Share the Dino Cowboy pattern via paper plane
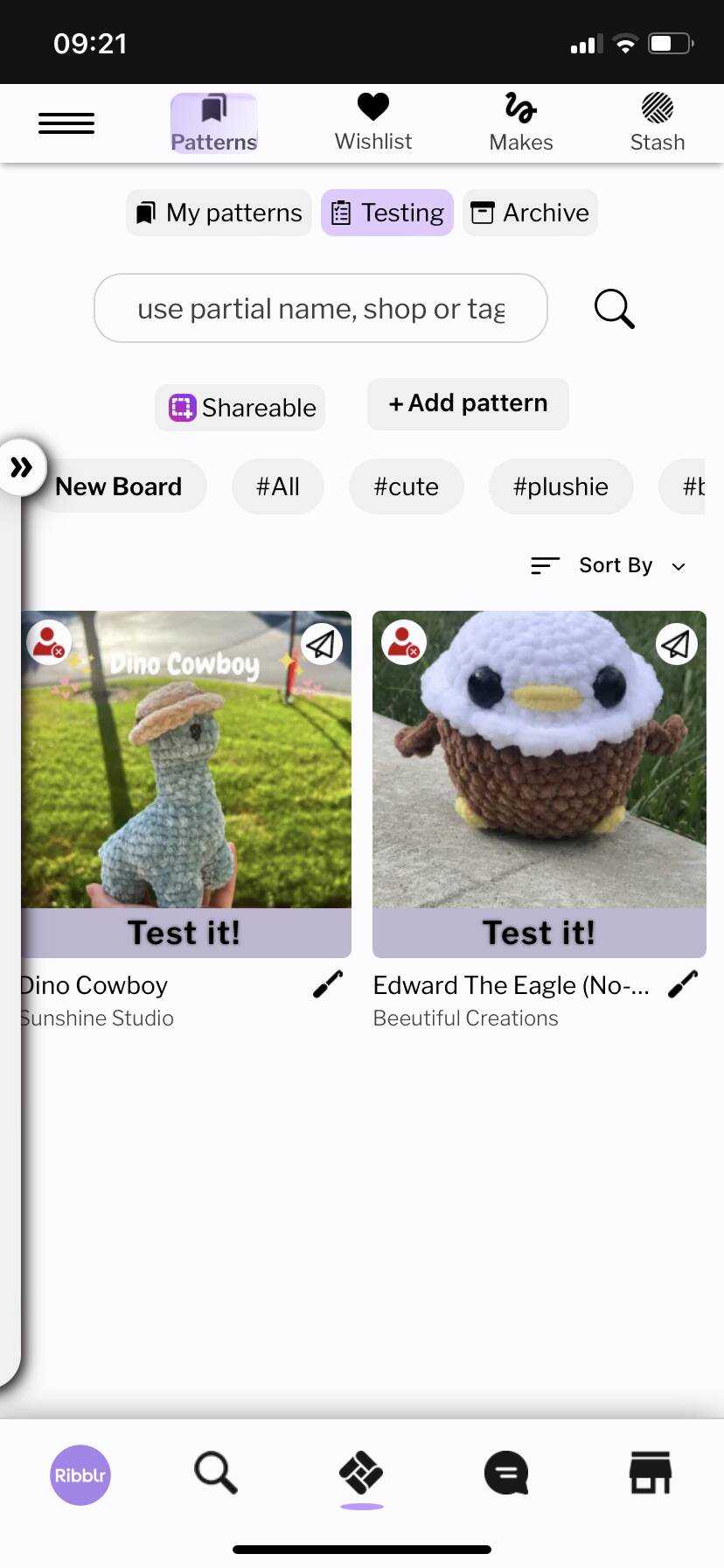Image resolution: width=724 pixels, height=1568 pixels. click(x=321, y=645)
